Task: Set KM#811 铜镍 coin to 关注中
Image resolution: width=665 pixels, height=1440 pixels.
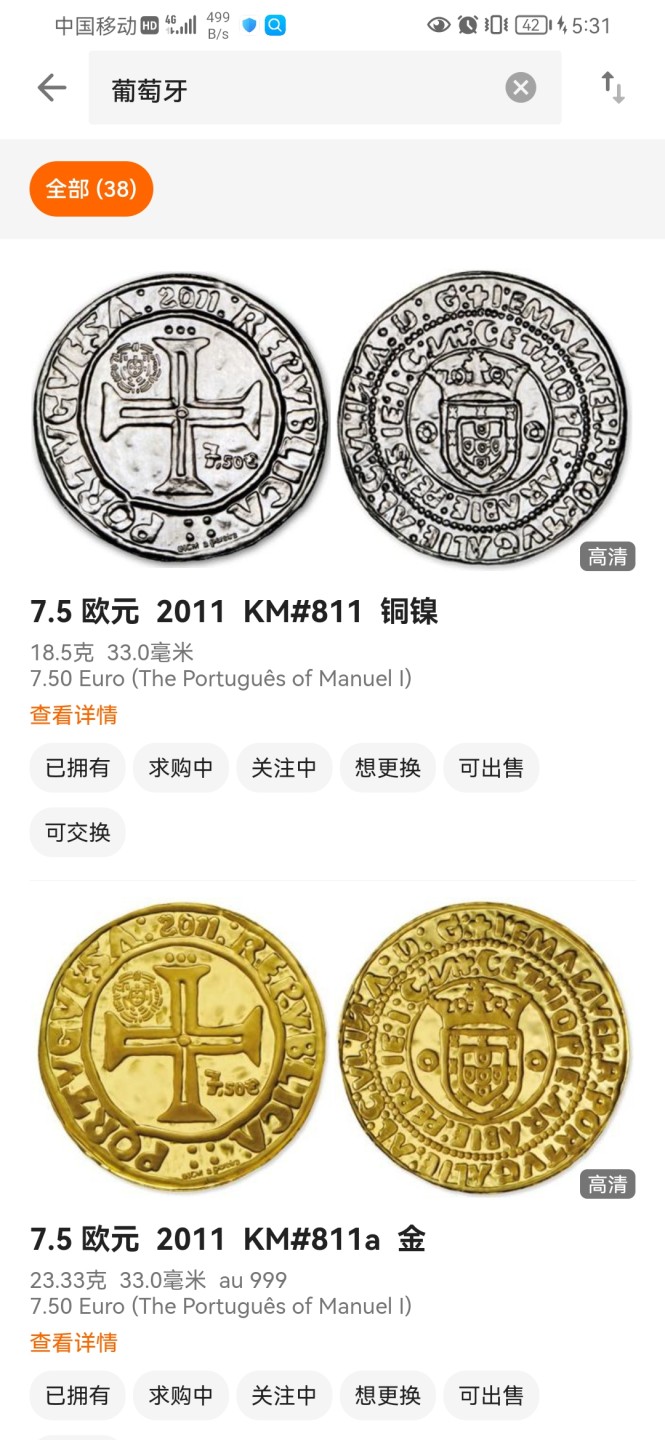Action: coord(284,768)
